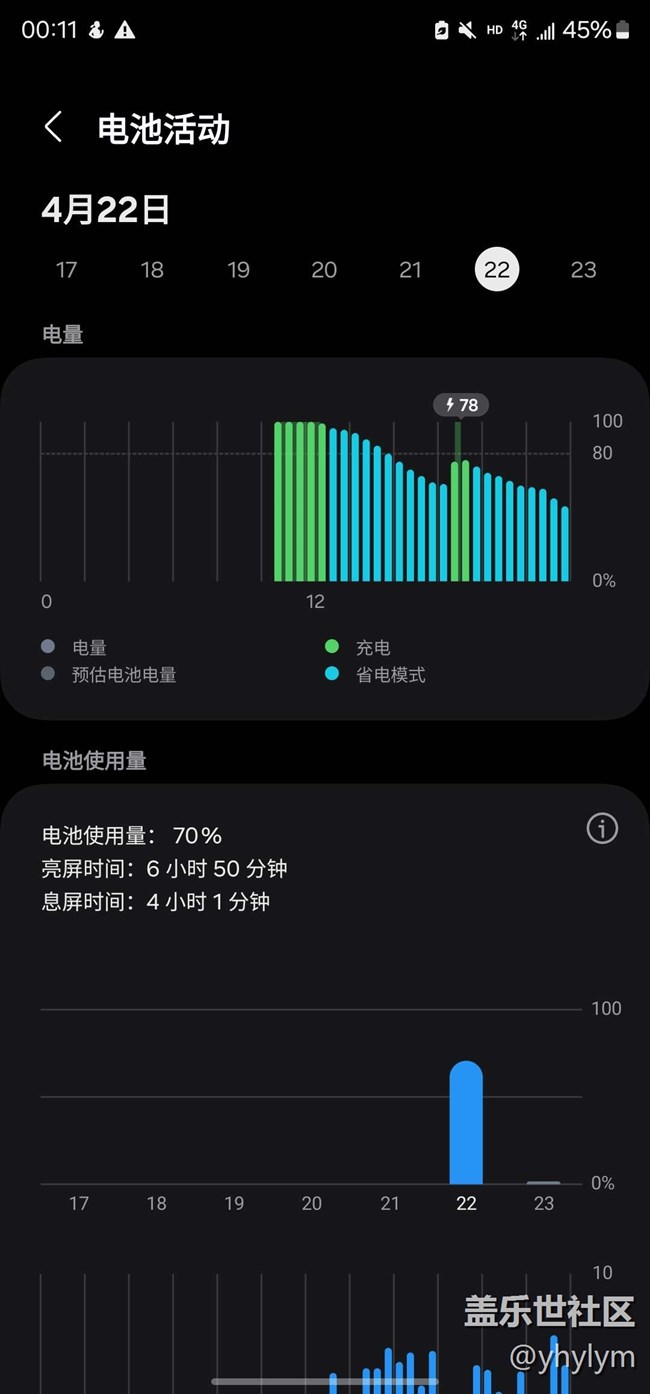Select date 17 in the date row
Image resolution: width=650 pixels, height=1394 pixels.
click(66, 270)
